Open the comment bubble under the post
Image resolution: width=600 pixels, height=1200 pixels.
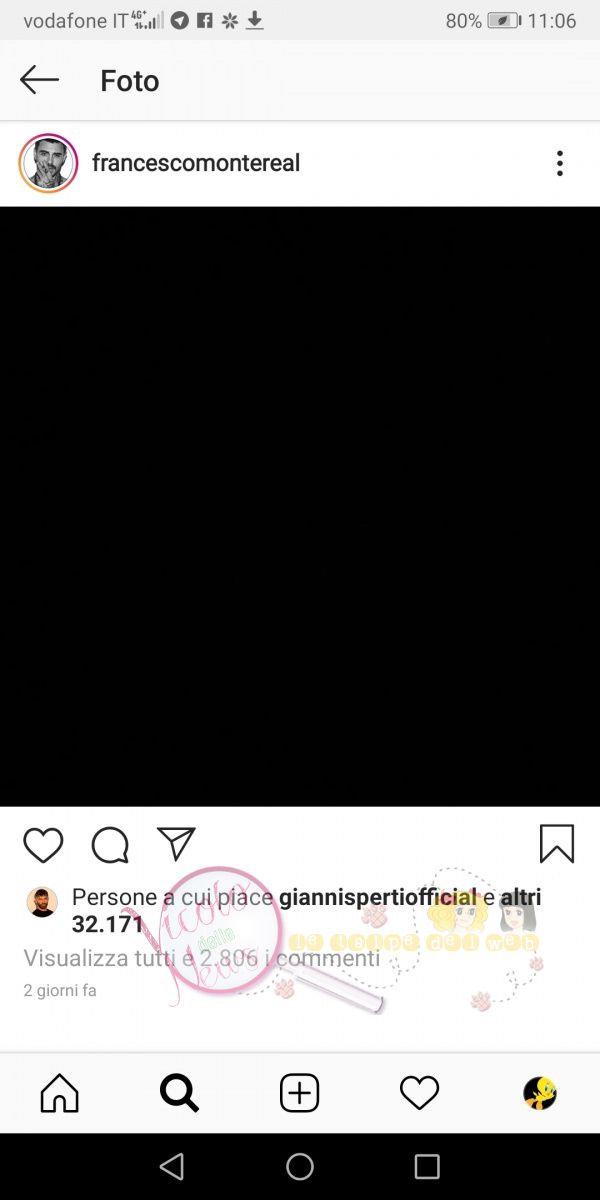point(110,845)
